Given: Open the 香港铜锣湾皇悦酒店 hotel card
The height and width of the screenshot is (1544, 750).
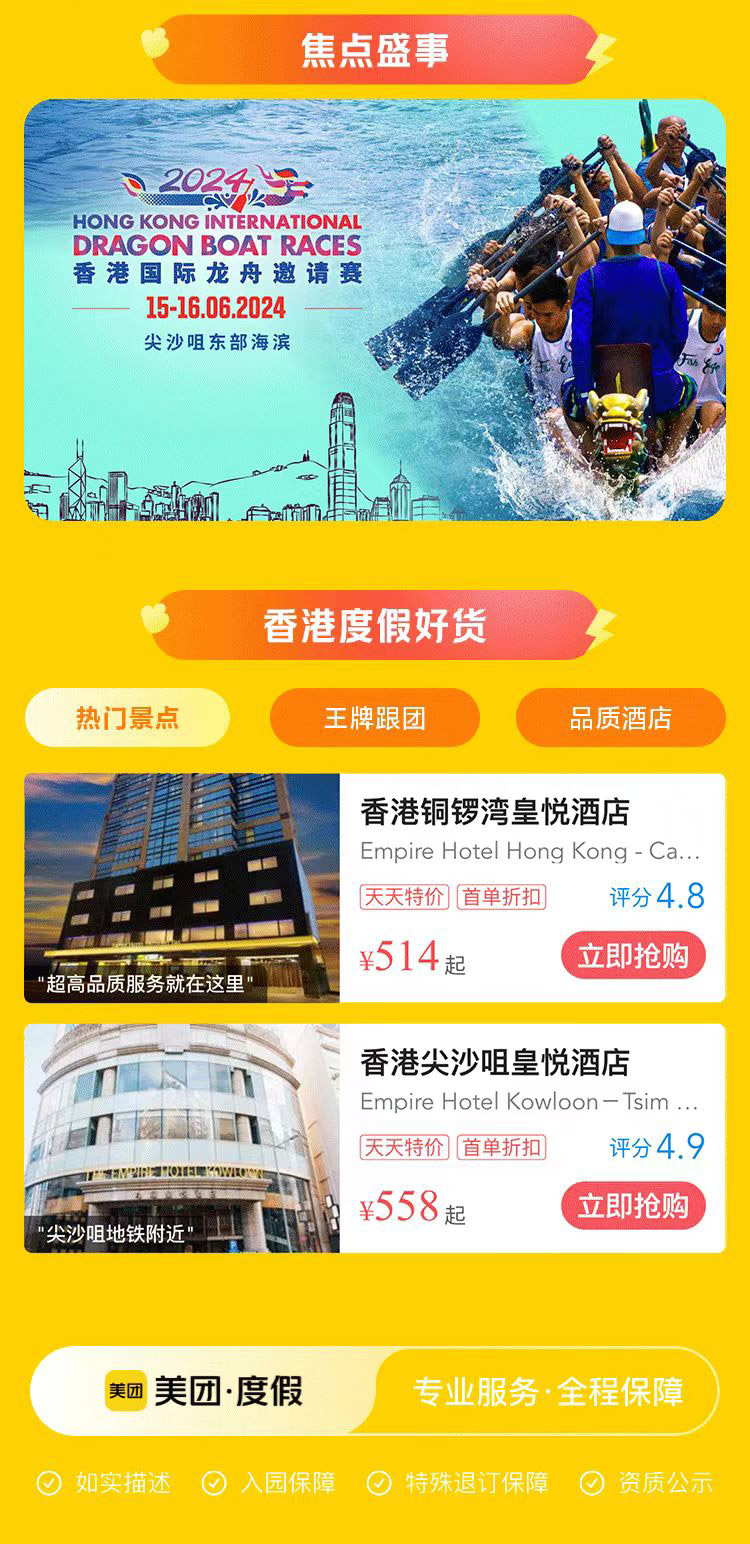Looking at the screenshot, I should 494,812.
